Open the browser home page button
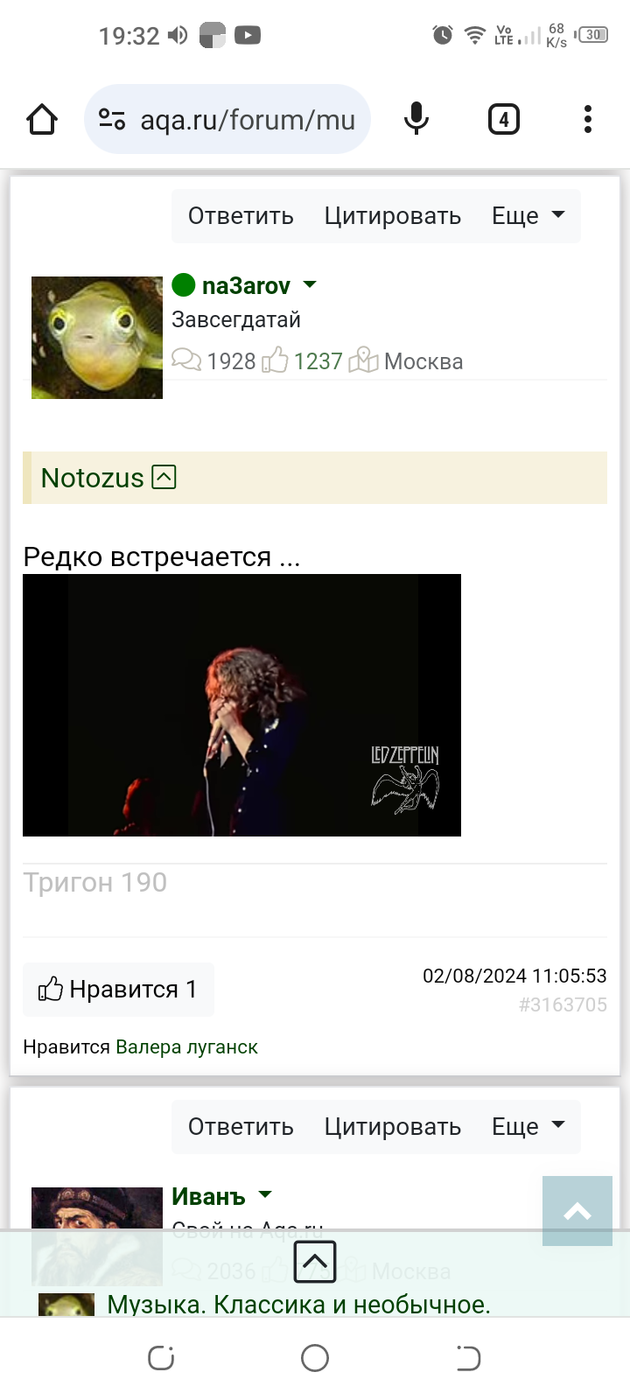Screen dimensions: 630x1400 point(41,120)
